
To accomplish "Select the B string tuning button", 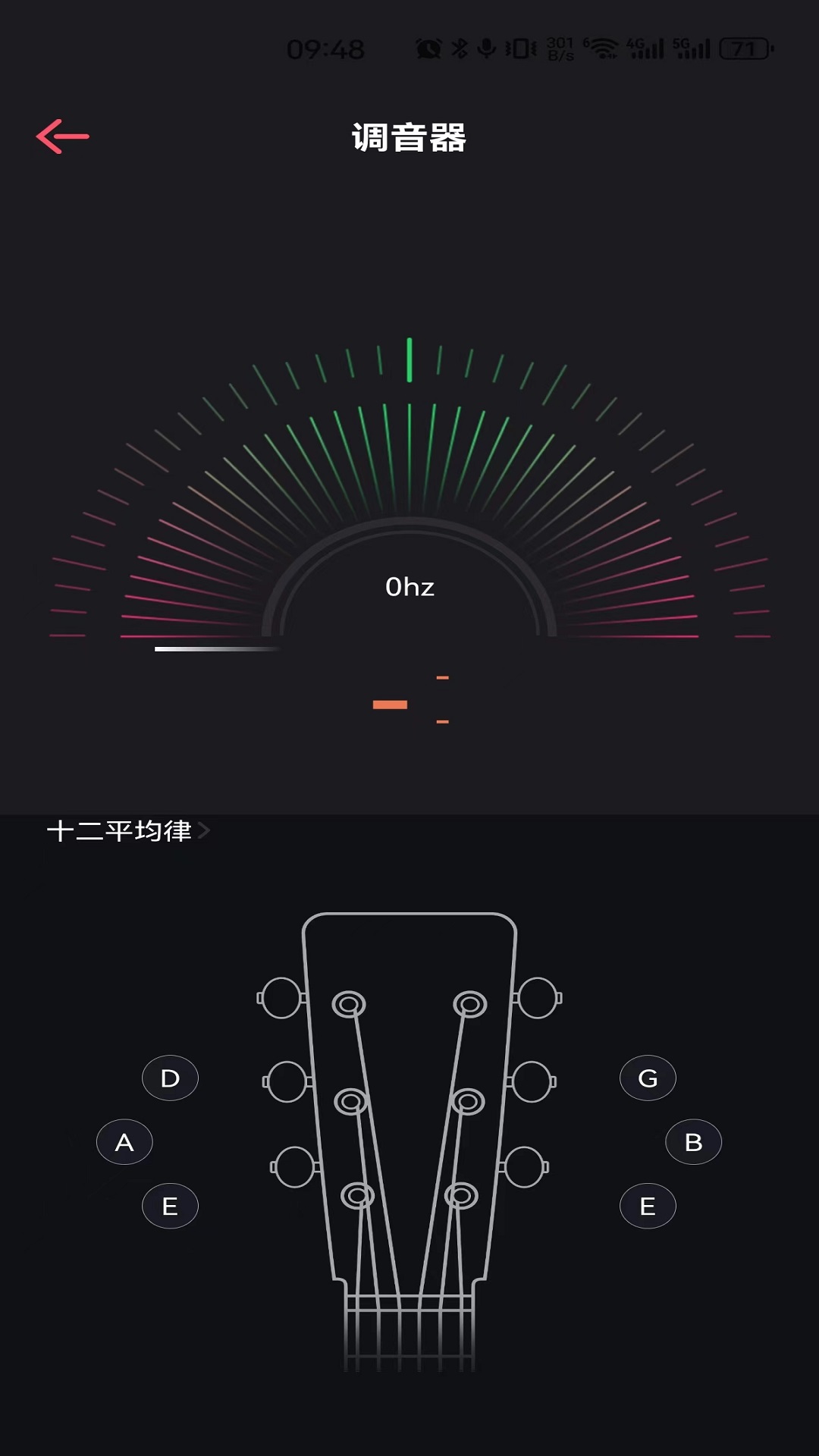I will [692, 1141].
